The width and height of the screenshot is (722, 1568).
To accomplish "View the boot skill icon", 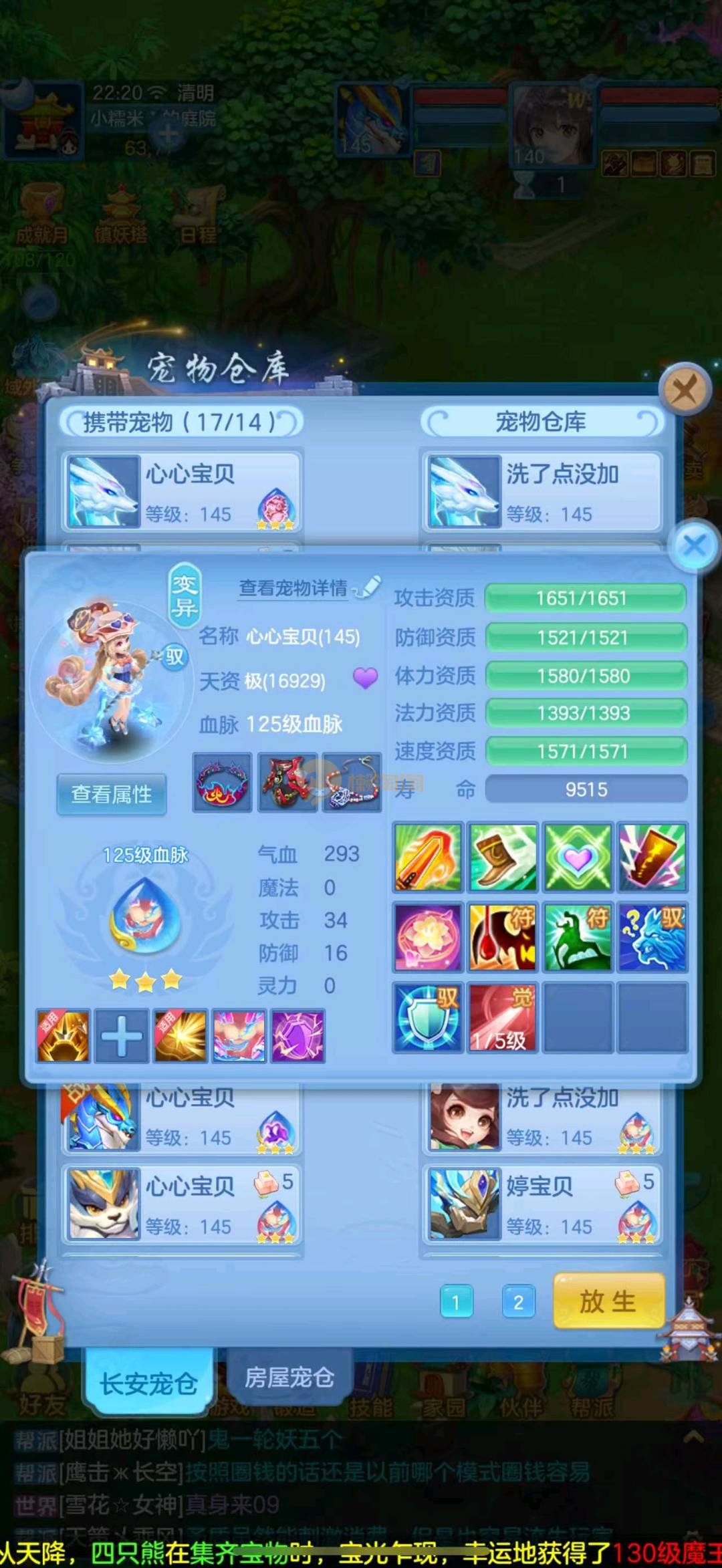I will [x=502, y=857].
